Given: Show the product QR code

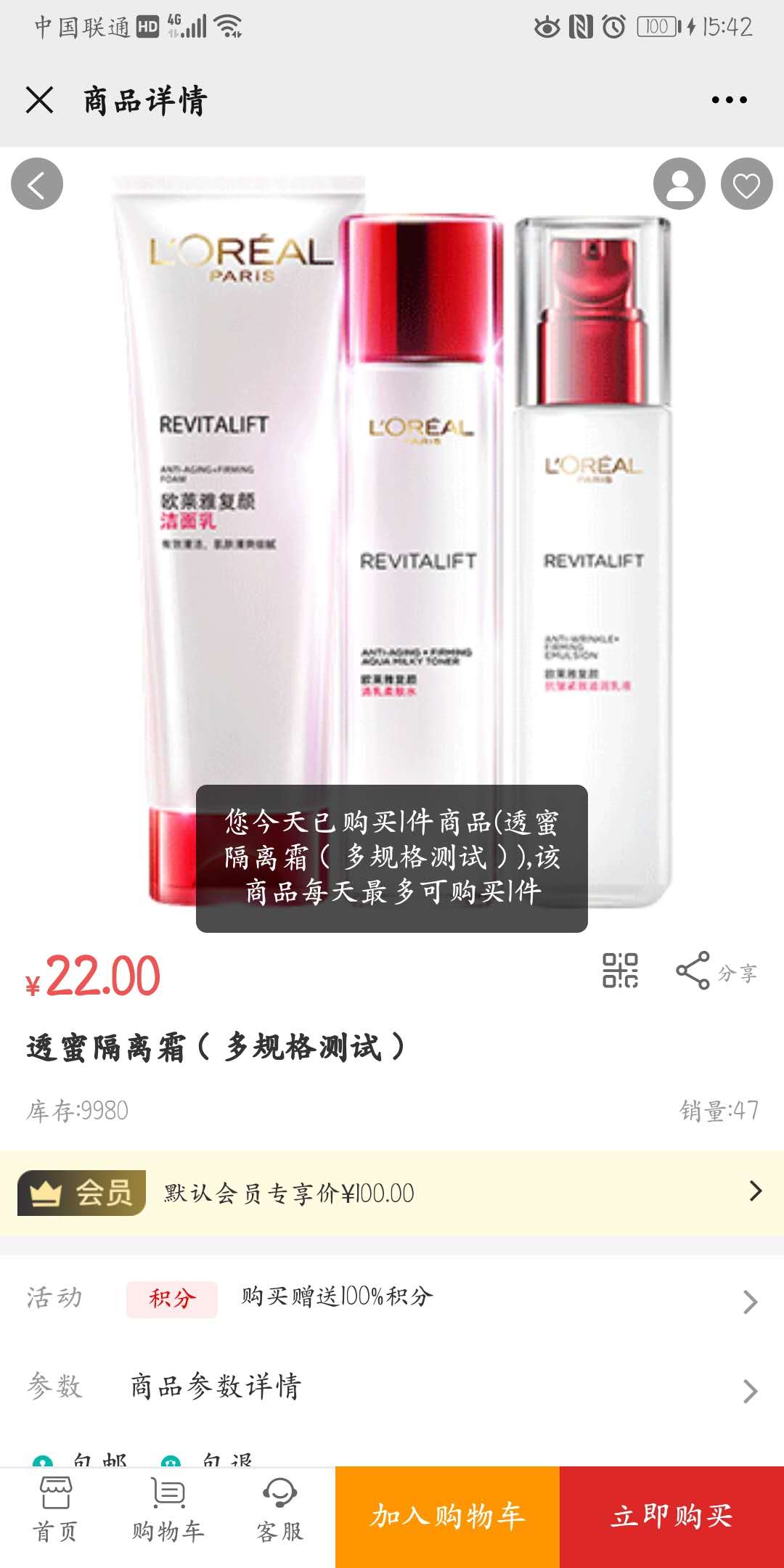Looking at the screenshot, I should [620, 971].
